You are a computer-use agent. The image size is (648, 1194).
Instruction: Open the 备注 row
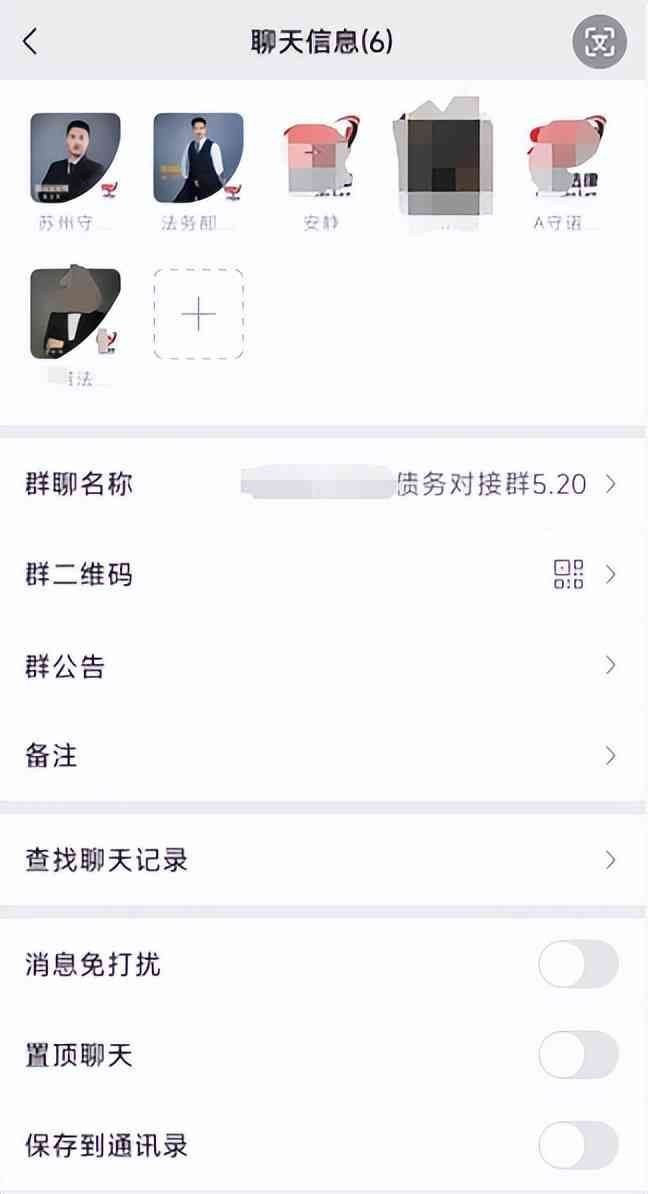pos(323,756)
